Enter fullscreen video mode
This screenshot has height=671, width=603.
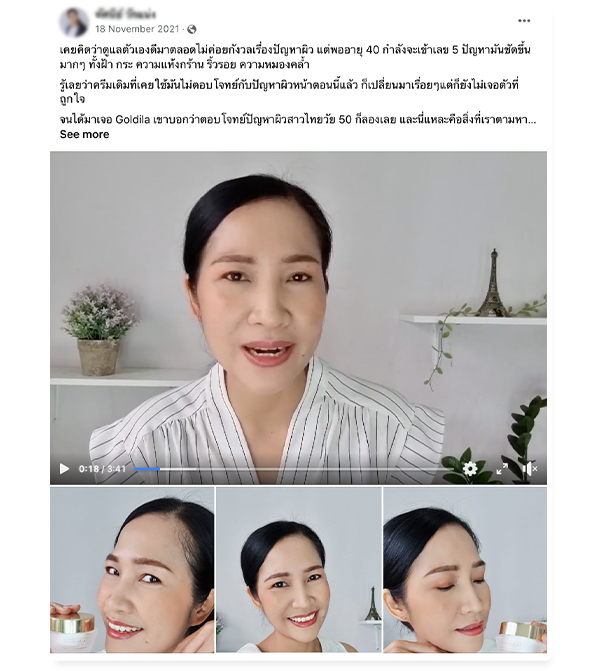click(x=502, y=468)
